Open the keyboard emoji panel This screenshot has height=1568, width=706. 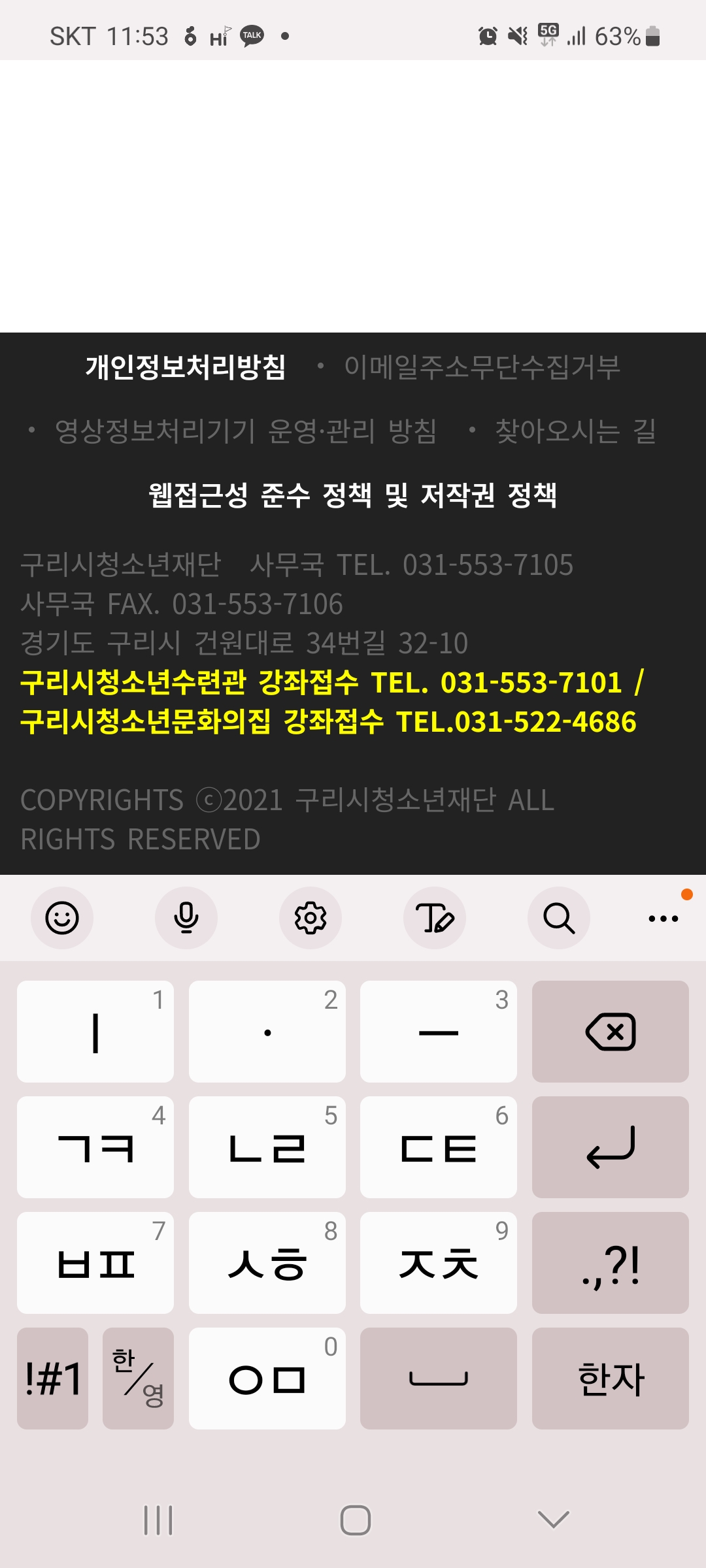click(62, 918)
